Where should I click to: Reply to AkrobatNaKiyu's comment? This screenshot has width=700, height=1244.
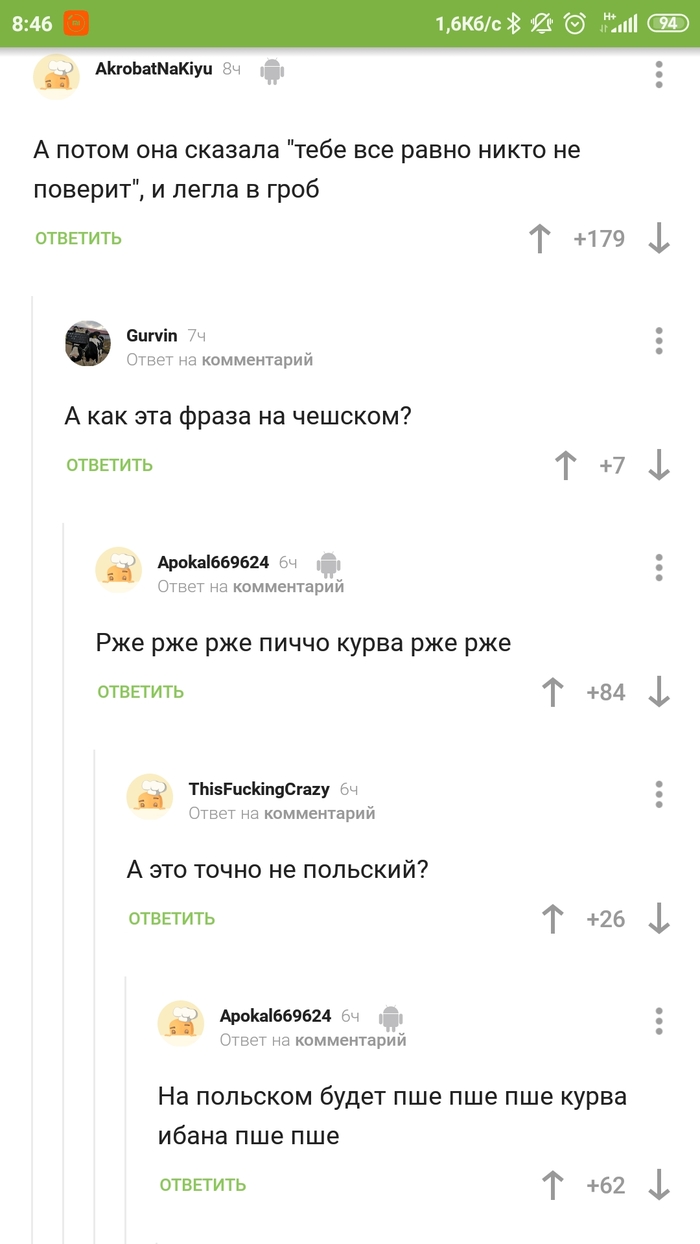(78, 238)
